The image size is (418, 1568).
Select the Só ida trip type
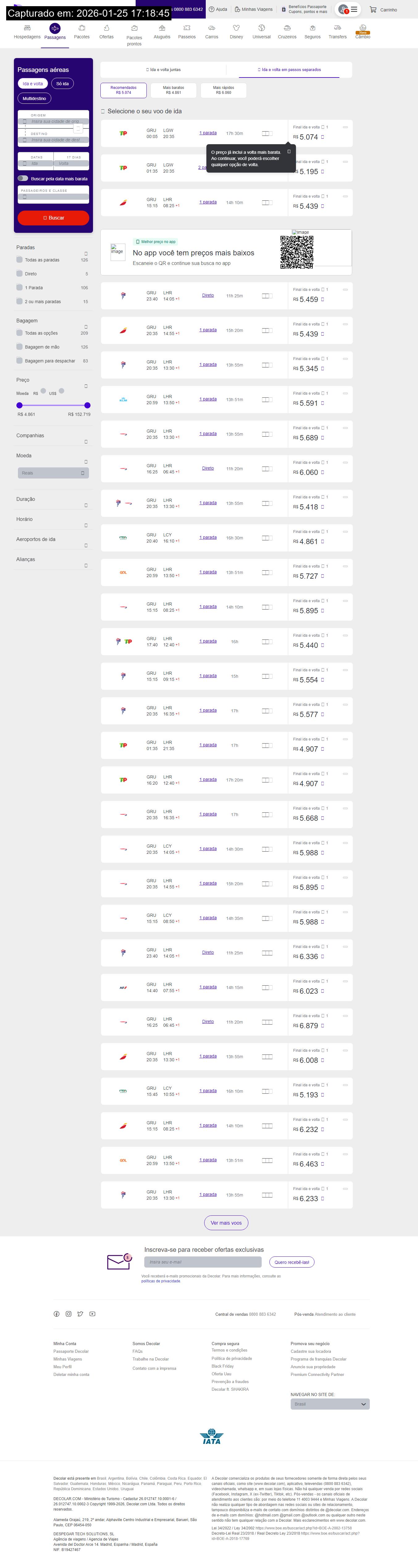tap(62, 83)
